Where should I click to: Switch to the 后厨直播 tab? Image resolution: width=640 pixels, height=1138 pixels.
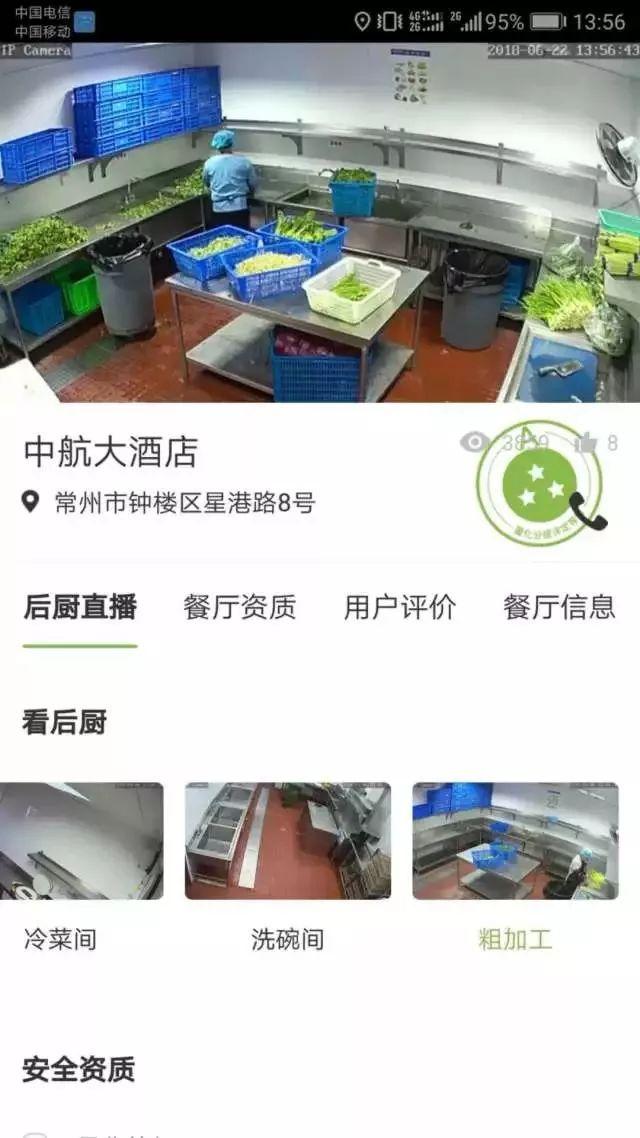tap(80, 607)
